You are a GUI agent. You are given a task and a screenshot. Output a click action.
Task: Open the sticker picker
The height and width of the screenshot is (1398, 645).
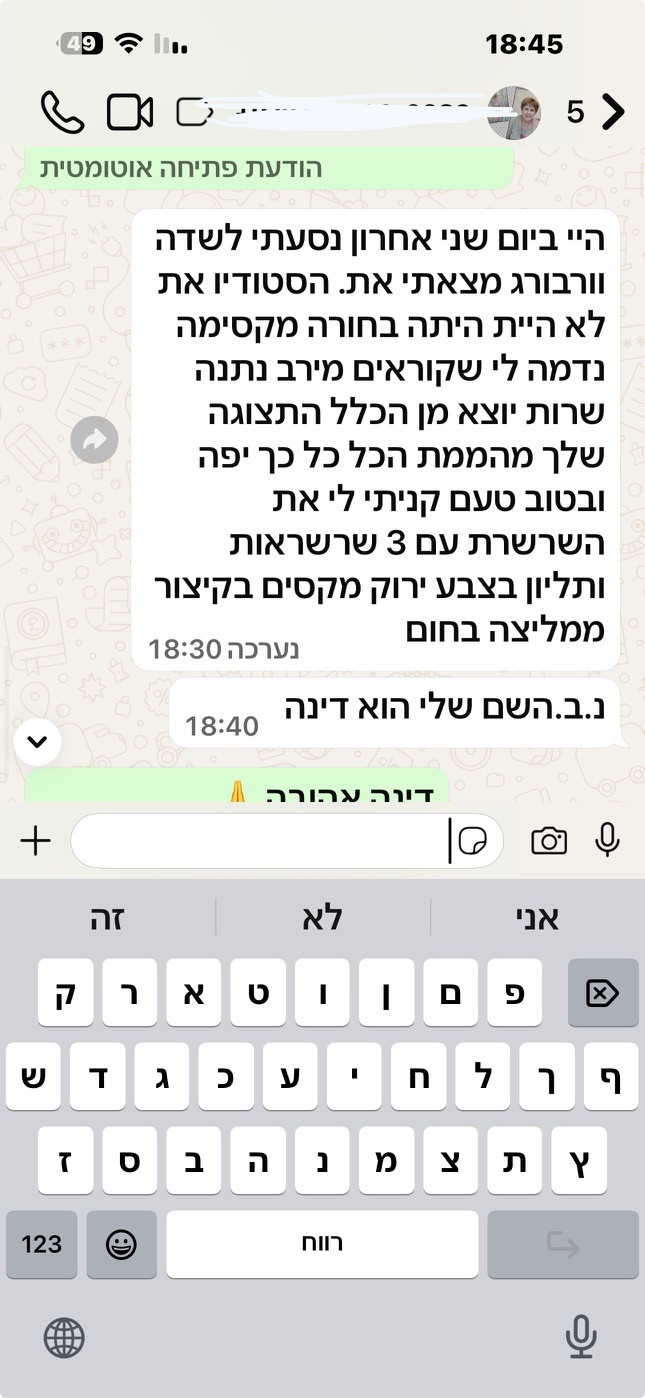coord(472,841)
